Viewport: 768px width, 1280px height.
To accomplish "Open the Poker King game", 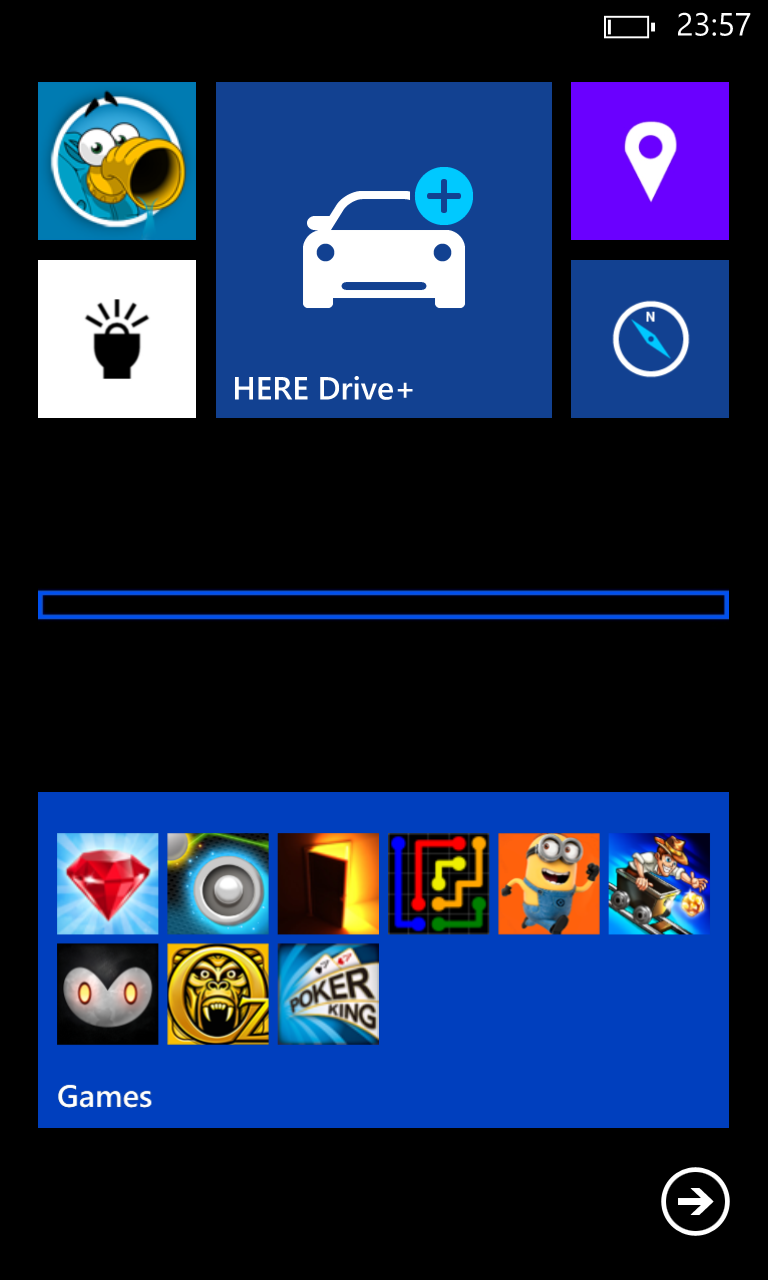I will tap(329, 994).
